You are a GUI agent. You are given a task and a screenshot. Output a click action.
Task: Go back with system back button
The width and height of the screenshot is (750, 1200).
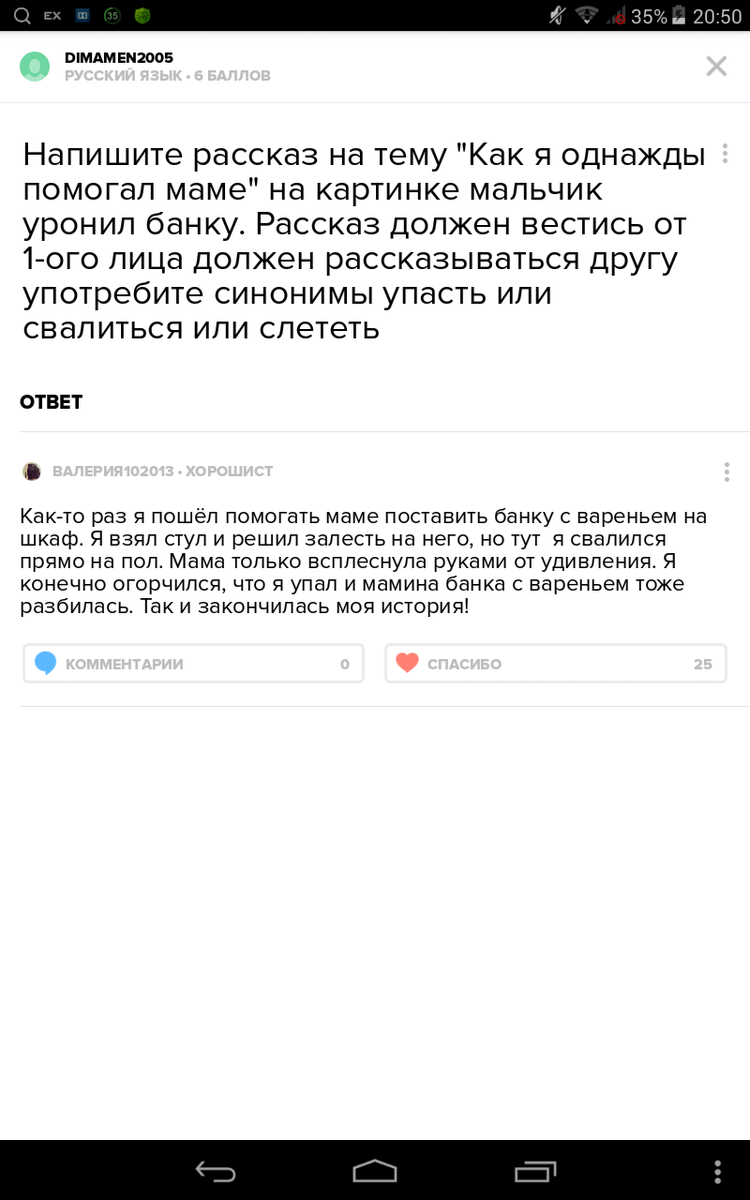(215, 1171)
